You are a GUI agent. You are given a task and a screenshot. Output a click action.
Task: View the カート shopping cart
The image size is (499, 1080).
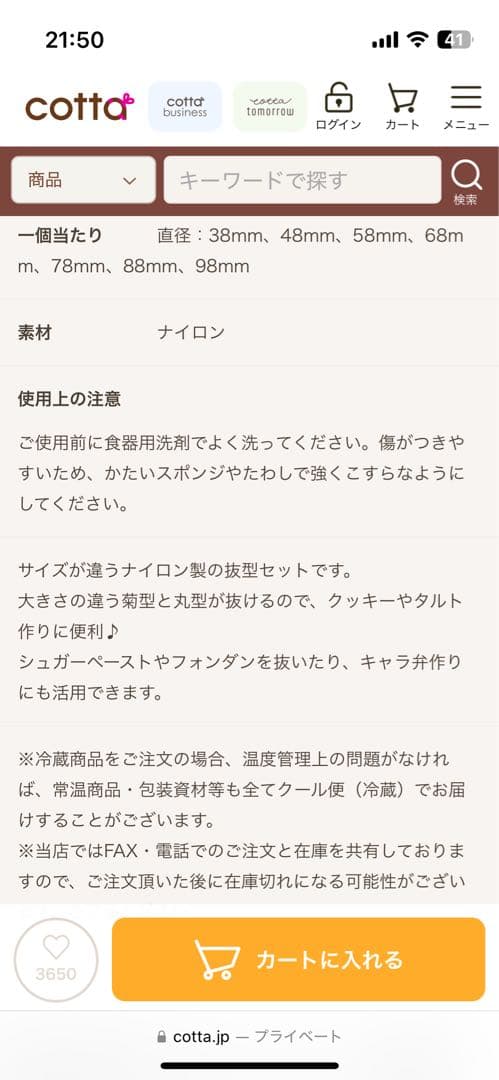click(403, 107)
